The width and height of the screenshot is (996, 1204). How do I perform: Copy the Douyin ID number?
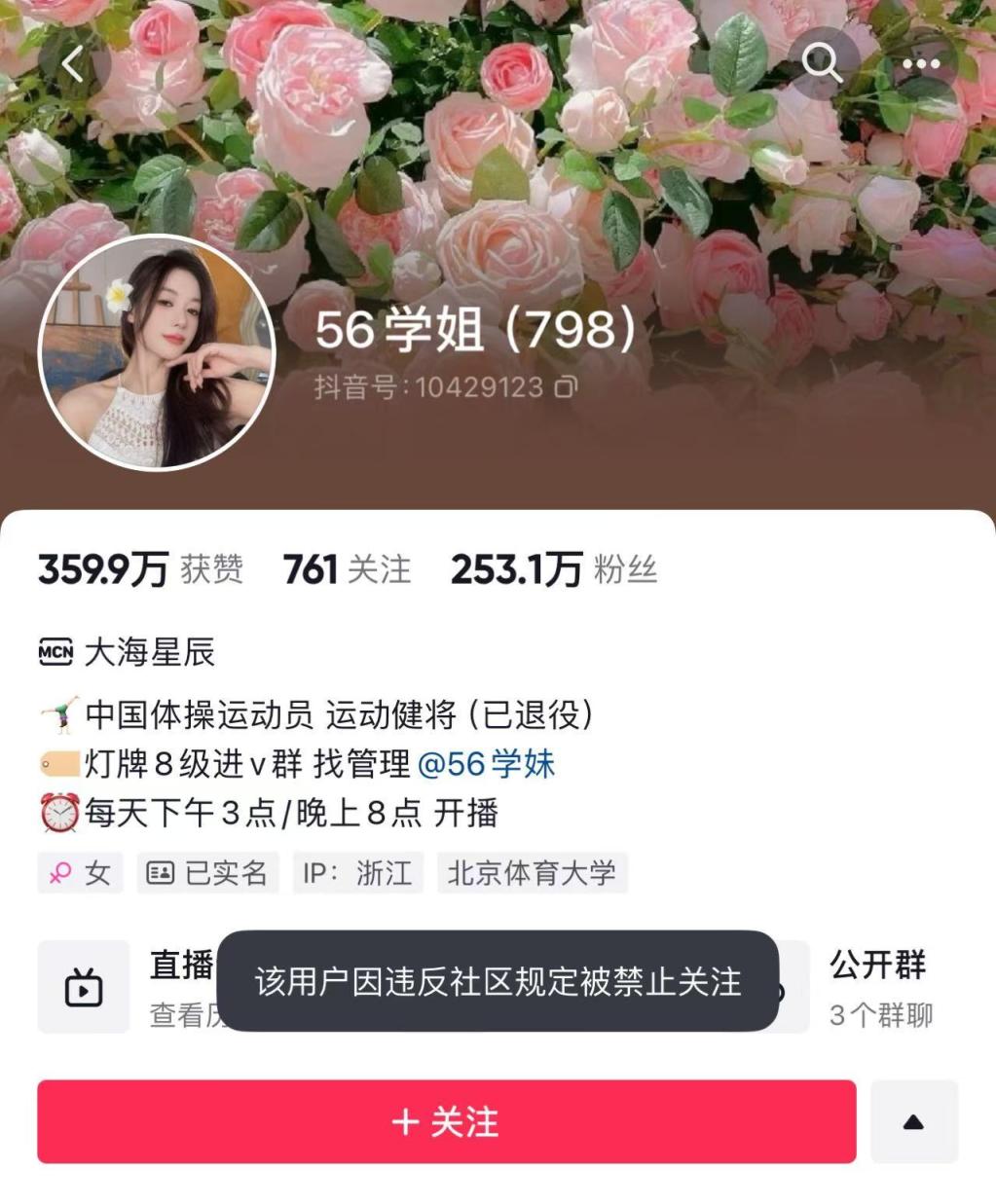[x=566, y=387]
